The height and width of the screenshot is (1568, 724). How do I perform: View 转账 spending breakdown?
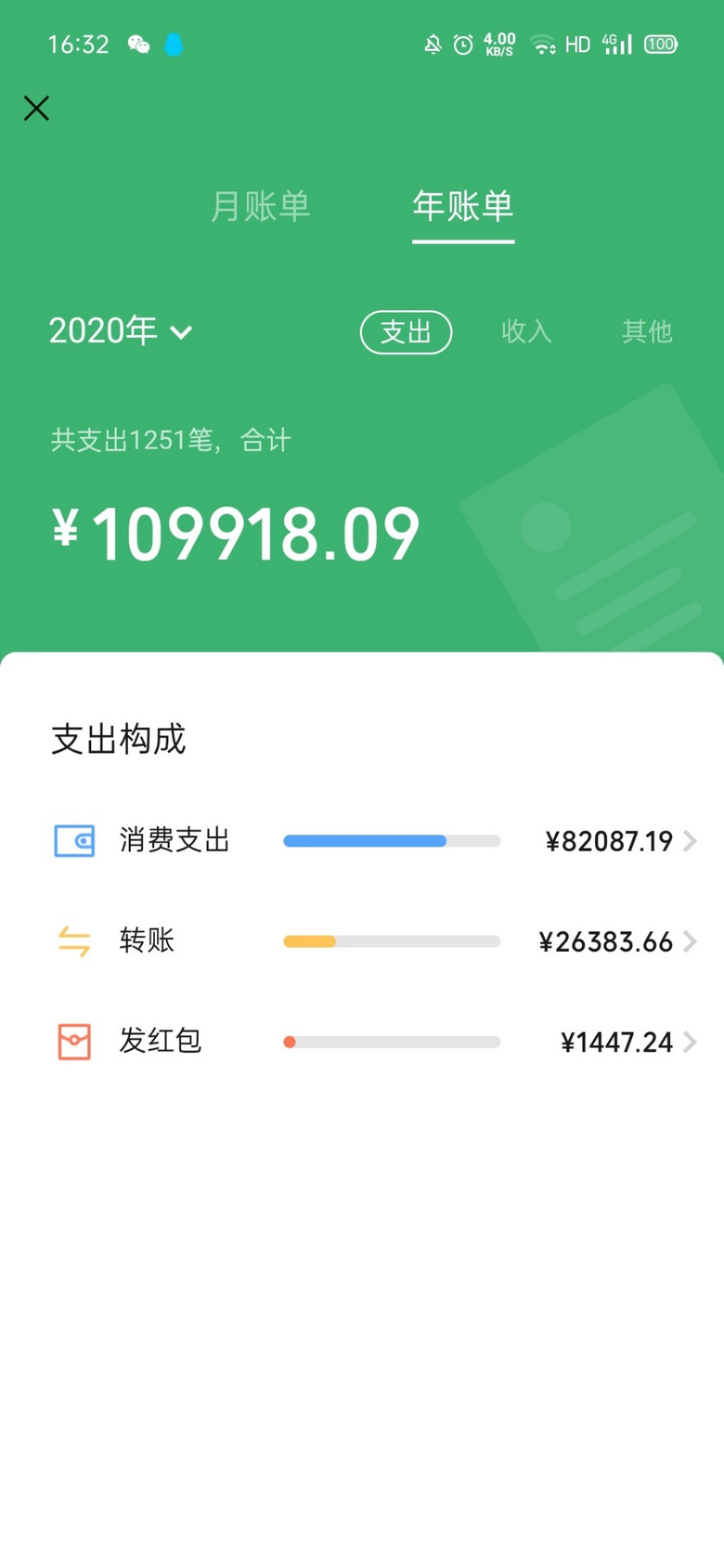point(371,941)
